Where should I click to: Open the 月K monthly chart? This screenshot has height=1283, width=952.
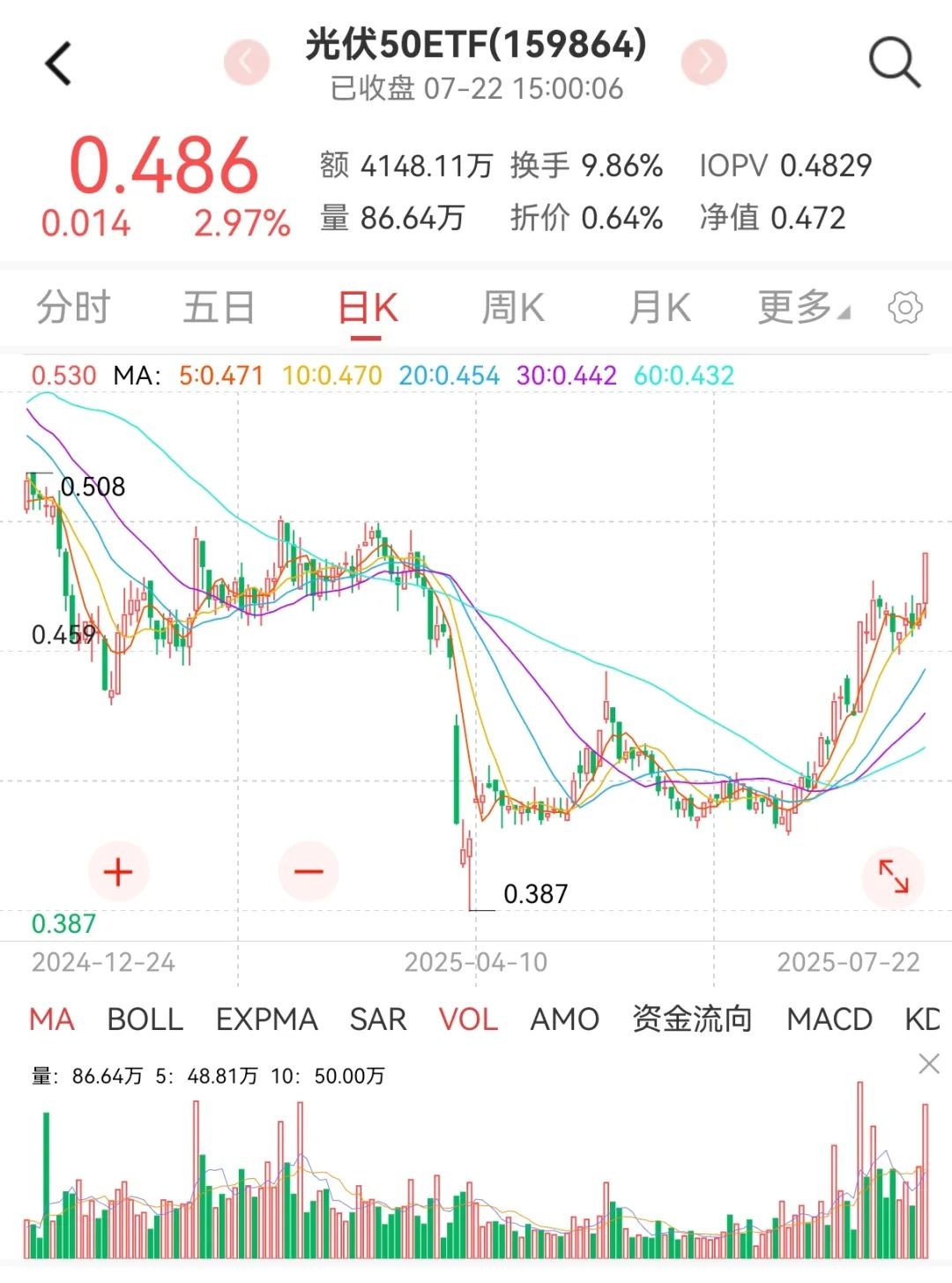659,308
